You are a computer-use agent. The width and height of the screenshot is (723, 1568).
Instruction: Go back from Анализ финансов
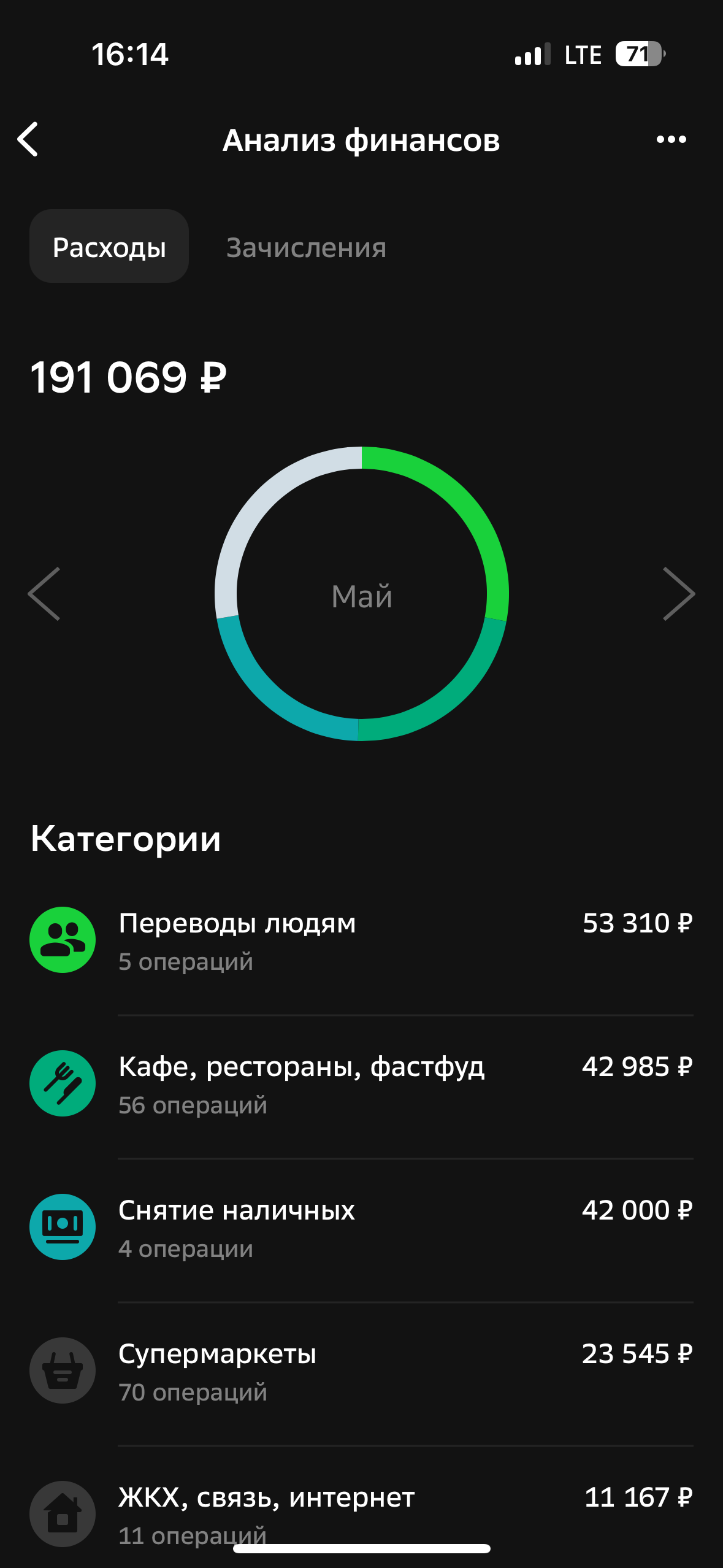tap(28, 139)
